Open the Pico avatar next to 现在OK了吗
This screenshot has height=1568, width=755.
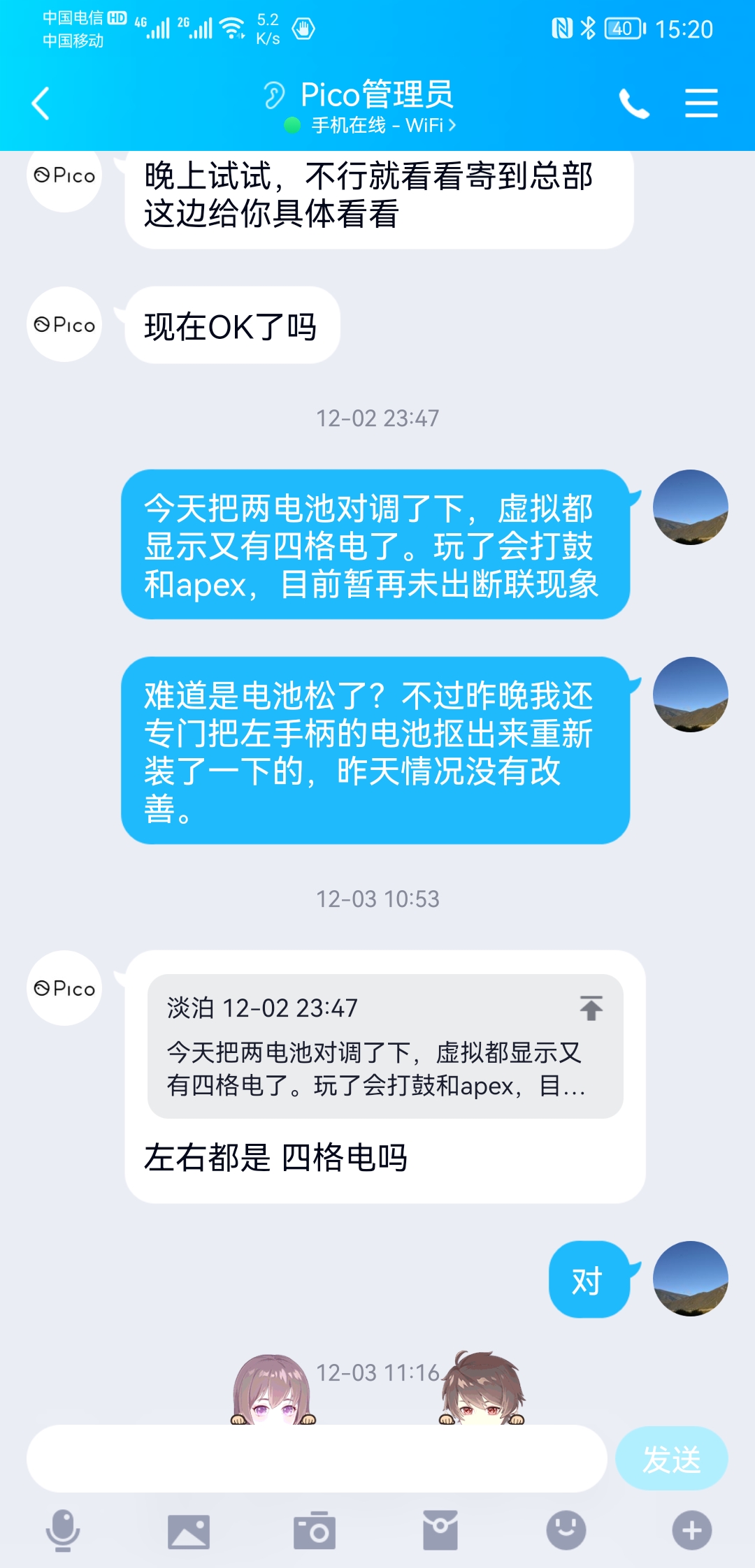(x=64, y=324)
